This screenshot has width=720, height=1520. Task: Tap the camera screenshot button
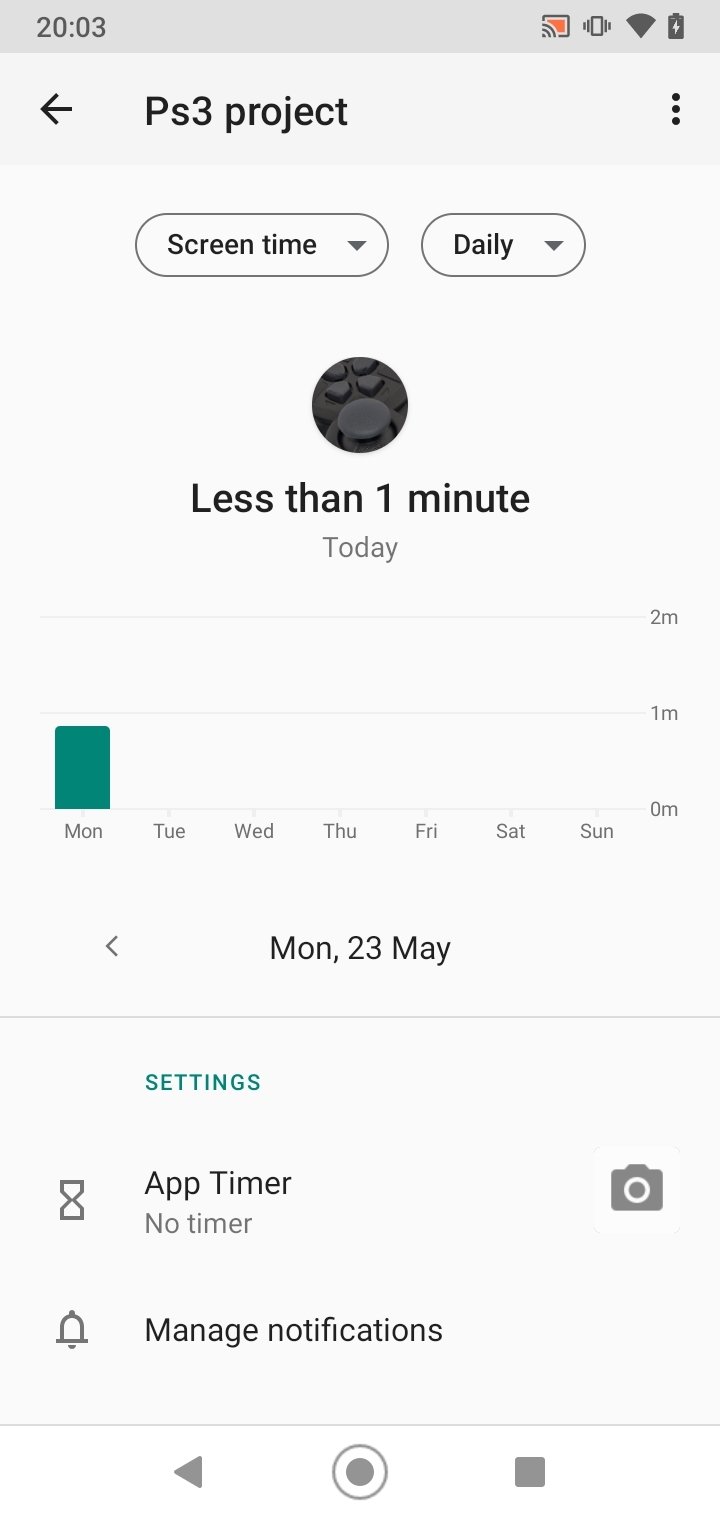point(637,1189)
